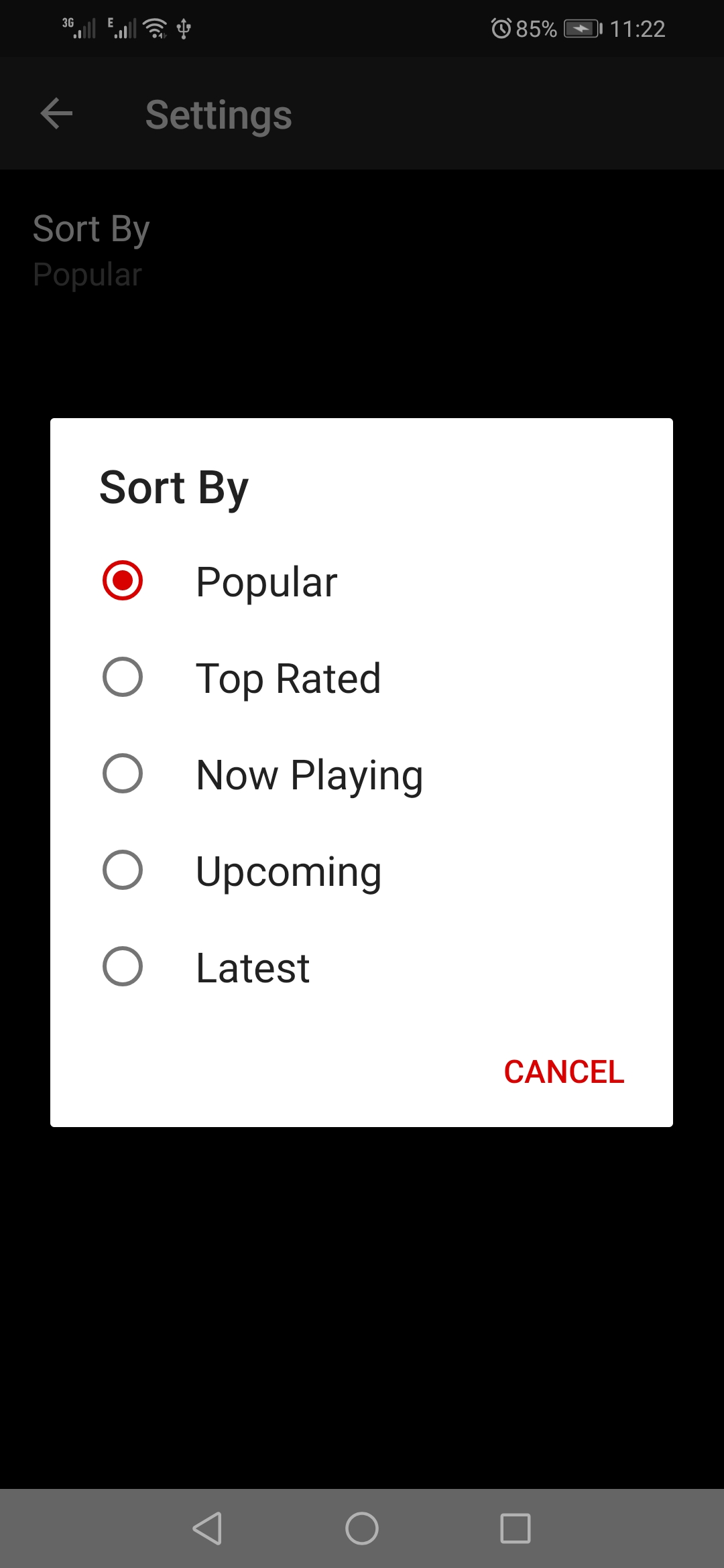
Task: Tap the system home button
Action: click(362, 1528)
